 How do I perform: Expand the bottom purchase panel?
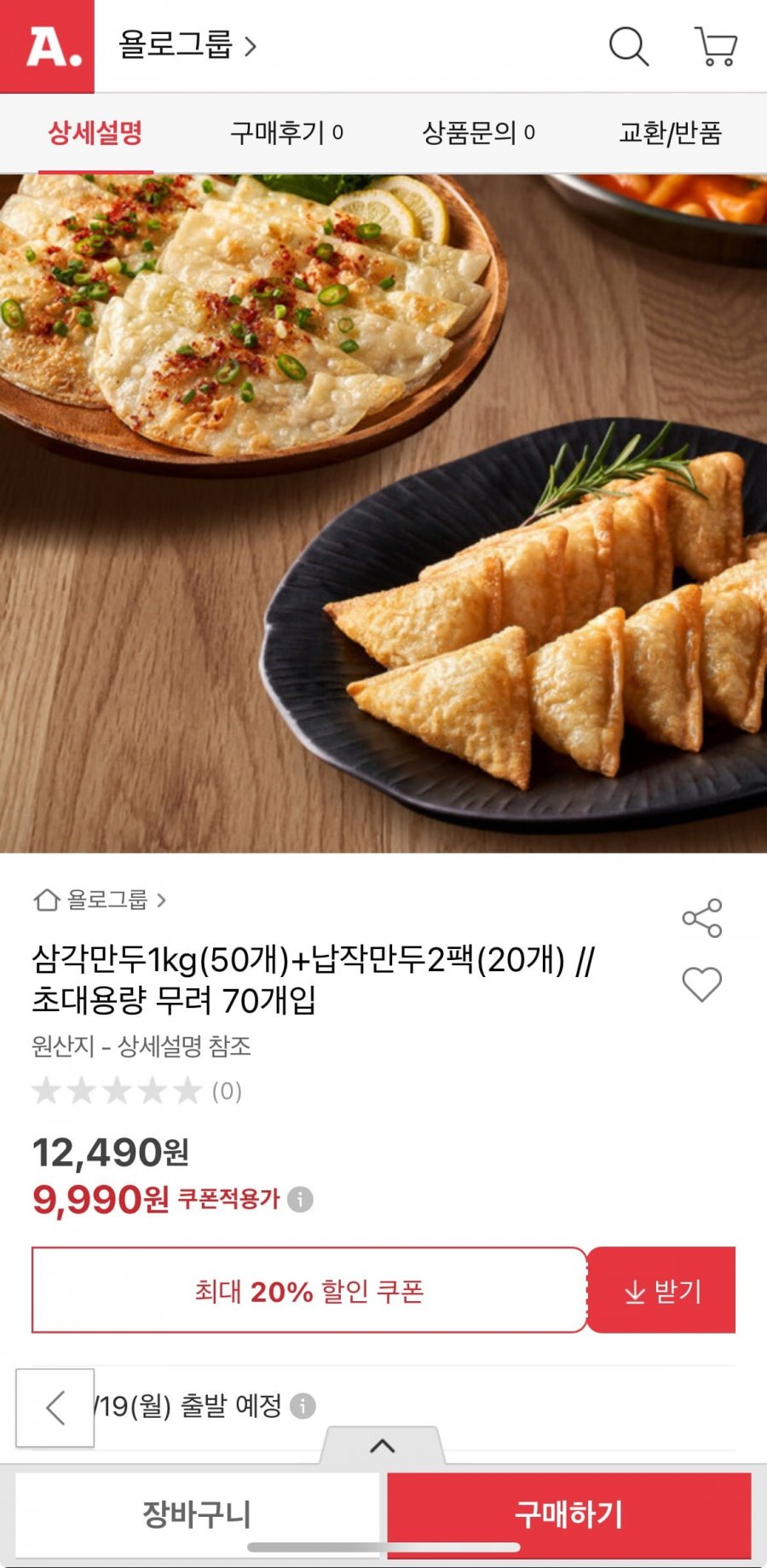pos(383,1446)
